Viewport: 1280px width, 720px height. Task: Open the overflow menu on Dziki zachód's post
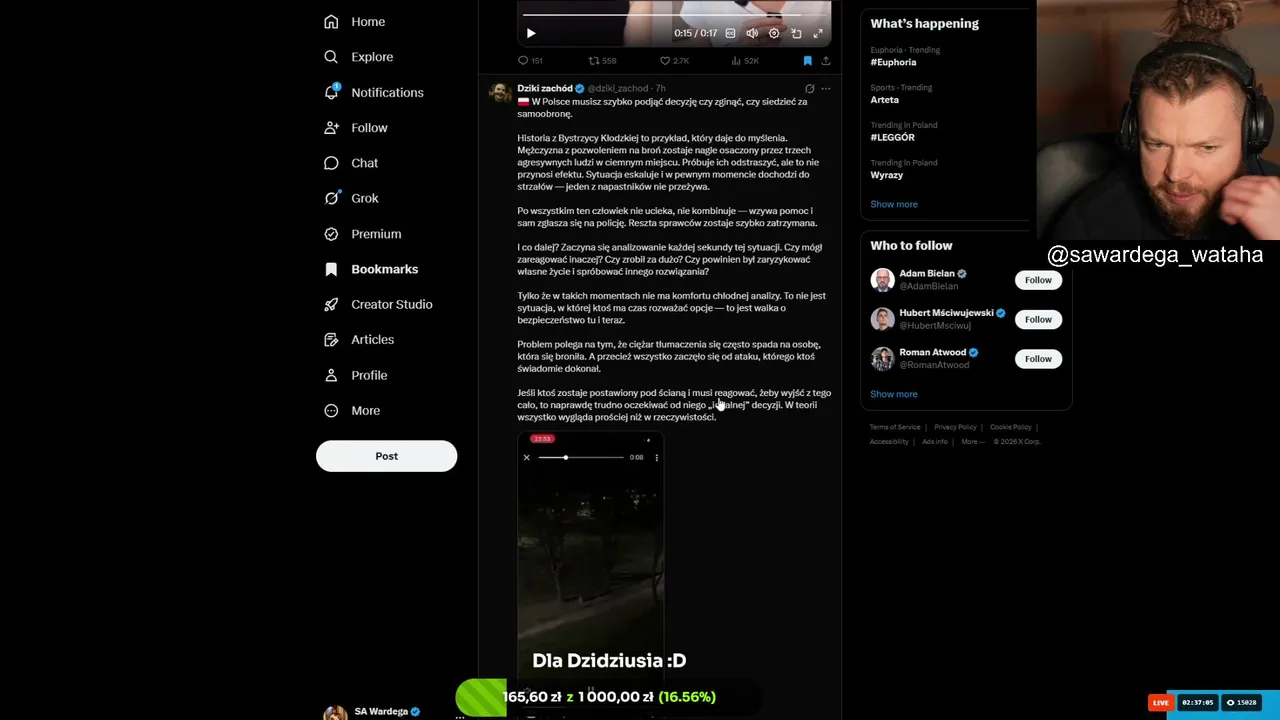click(x=825, y=88)
